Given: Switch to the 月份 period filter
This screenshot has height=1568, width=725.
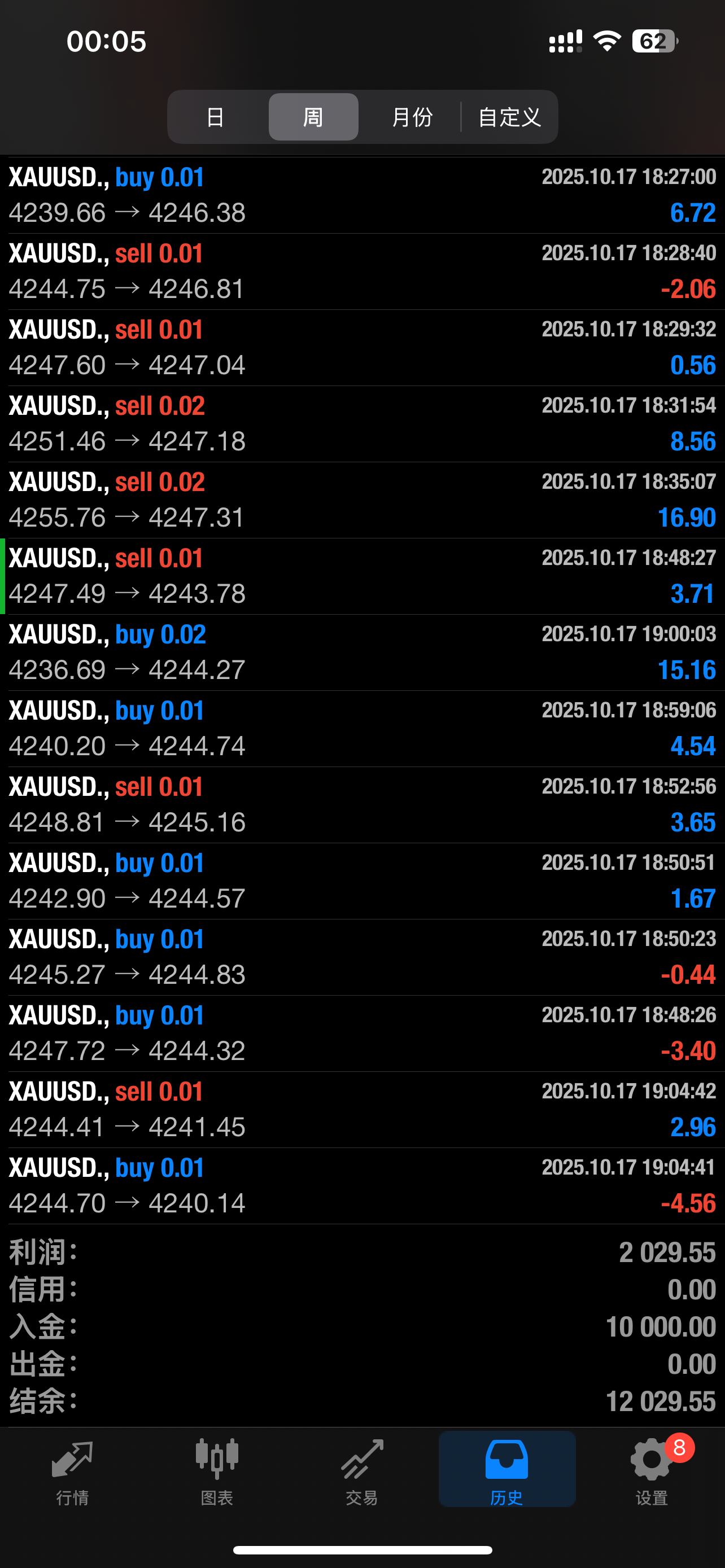Looking at the screenshot, I should point(412,117).
